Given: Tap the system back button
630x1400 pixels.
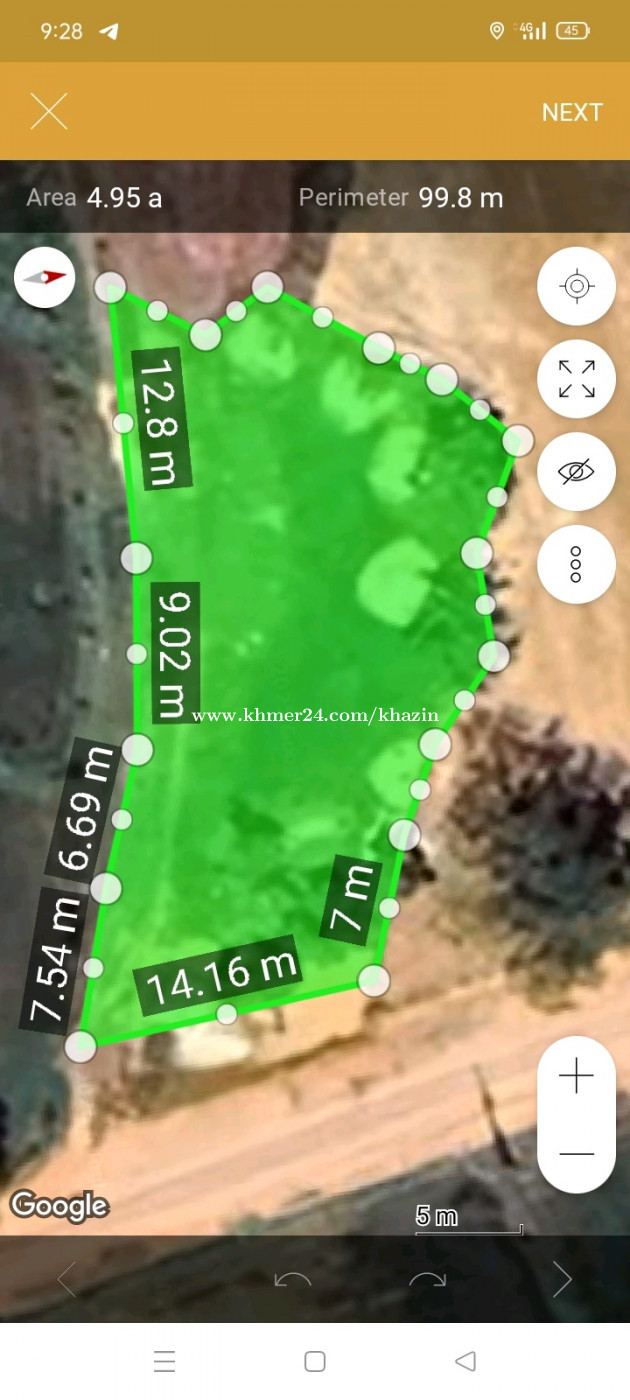Looking at the screenshot, I should click(x=465, y=1361).
